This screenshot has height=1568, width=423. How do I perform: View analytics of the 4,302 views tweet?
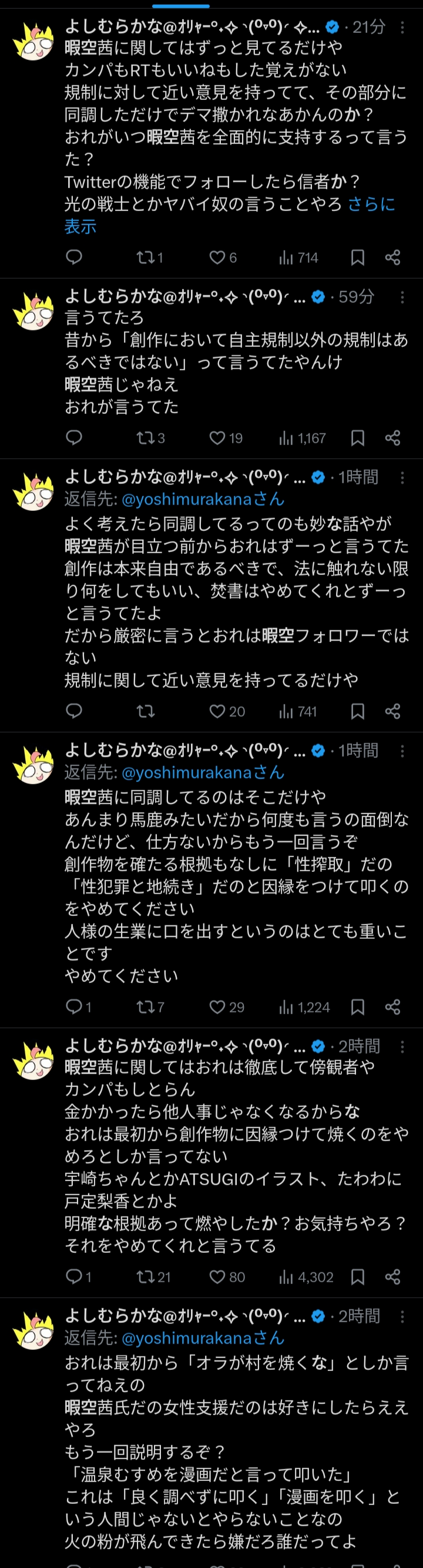pos(306,1276)
